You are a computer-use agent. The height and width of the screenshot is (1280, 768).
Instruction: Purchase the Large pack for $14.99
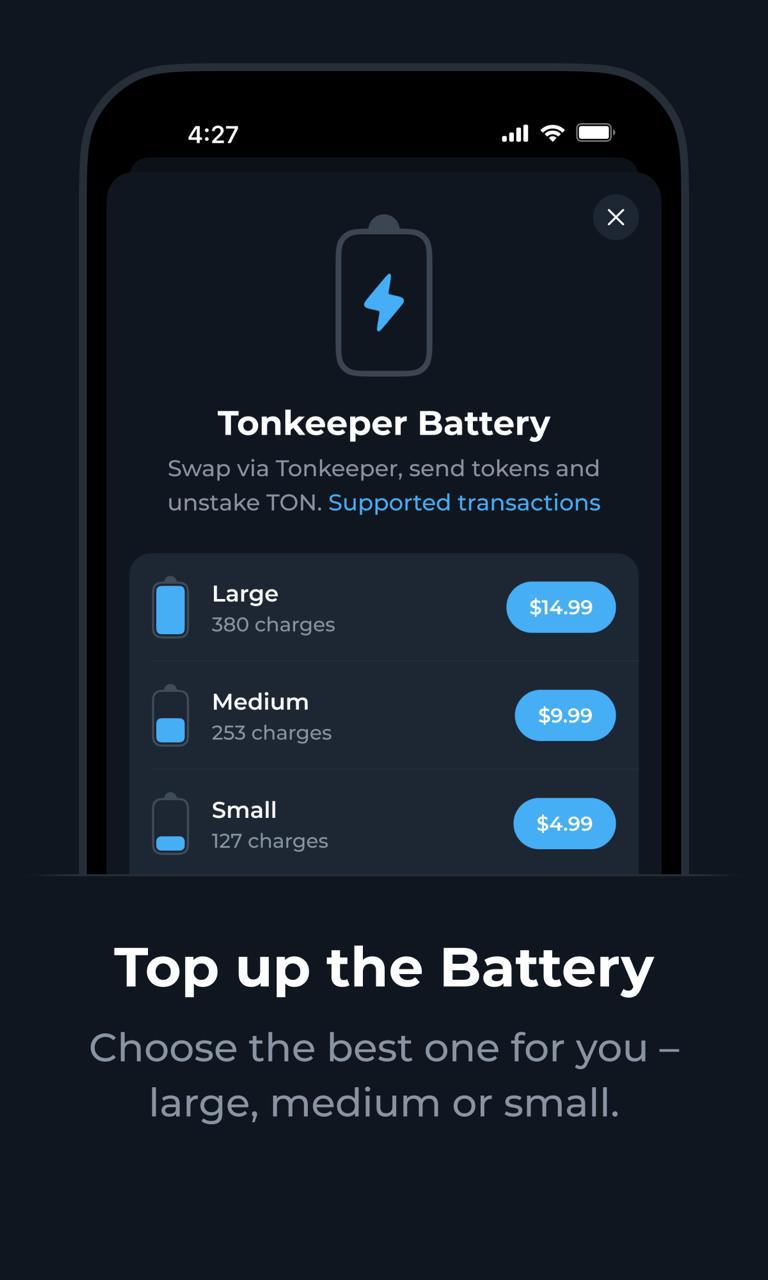[x=561, y=607]
